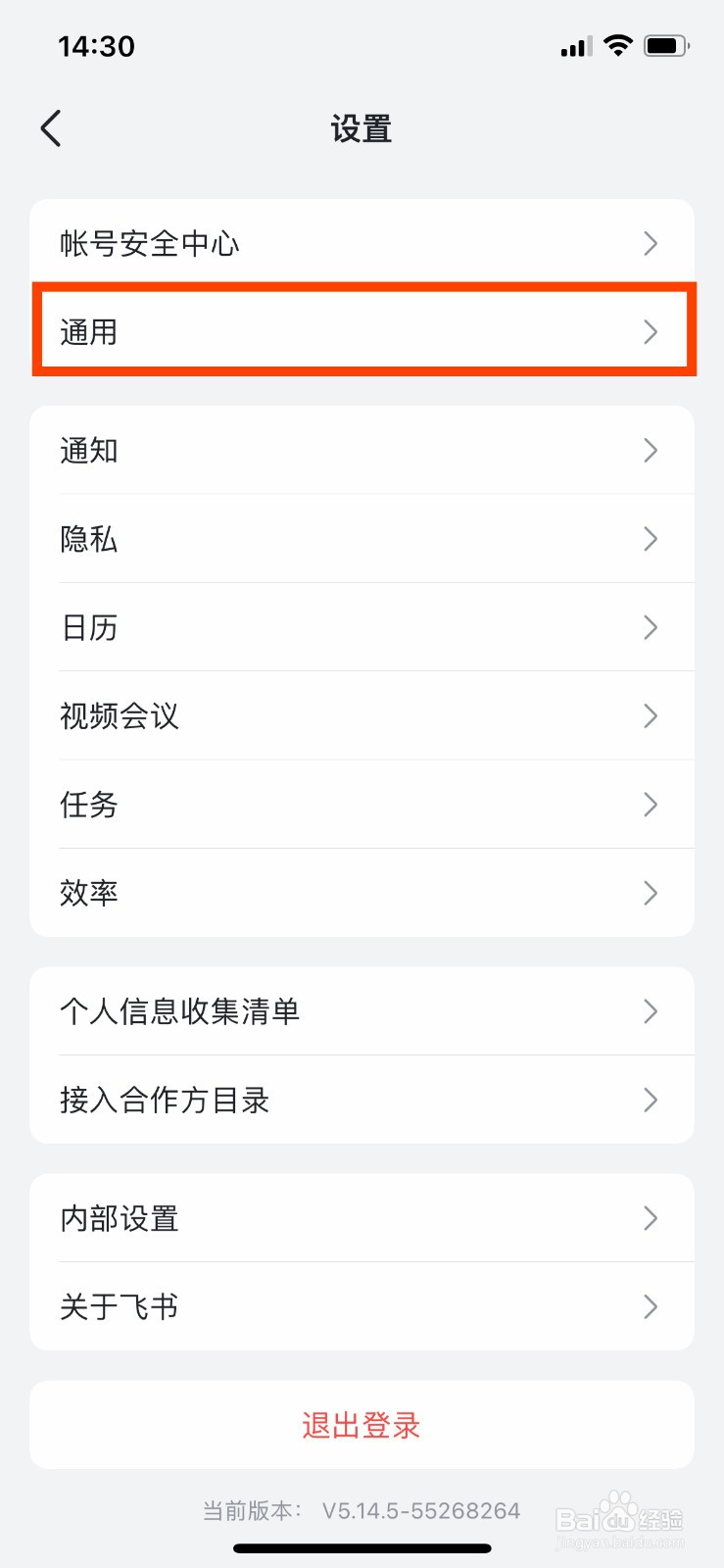The width and height of the screenshot is (724, 1568).
Task: Tap the back arrow to exit settings
Action: click(x=50, y=127)
